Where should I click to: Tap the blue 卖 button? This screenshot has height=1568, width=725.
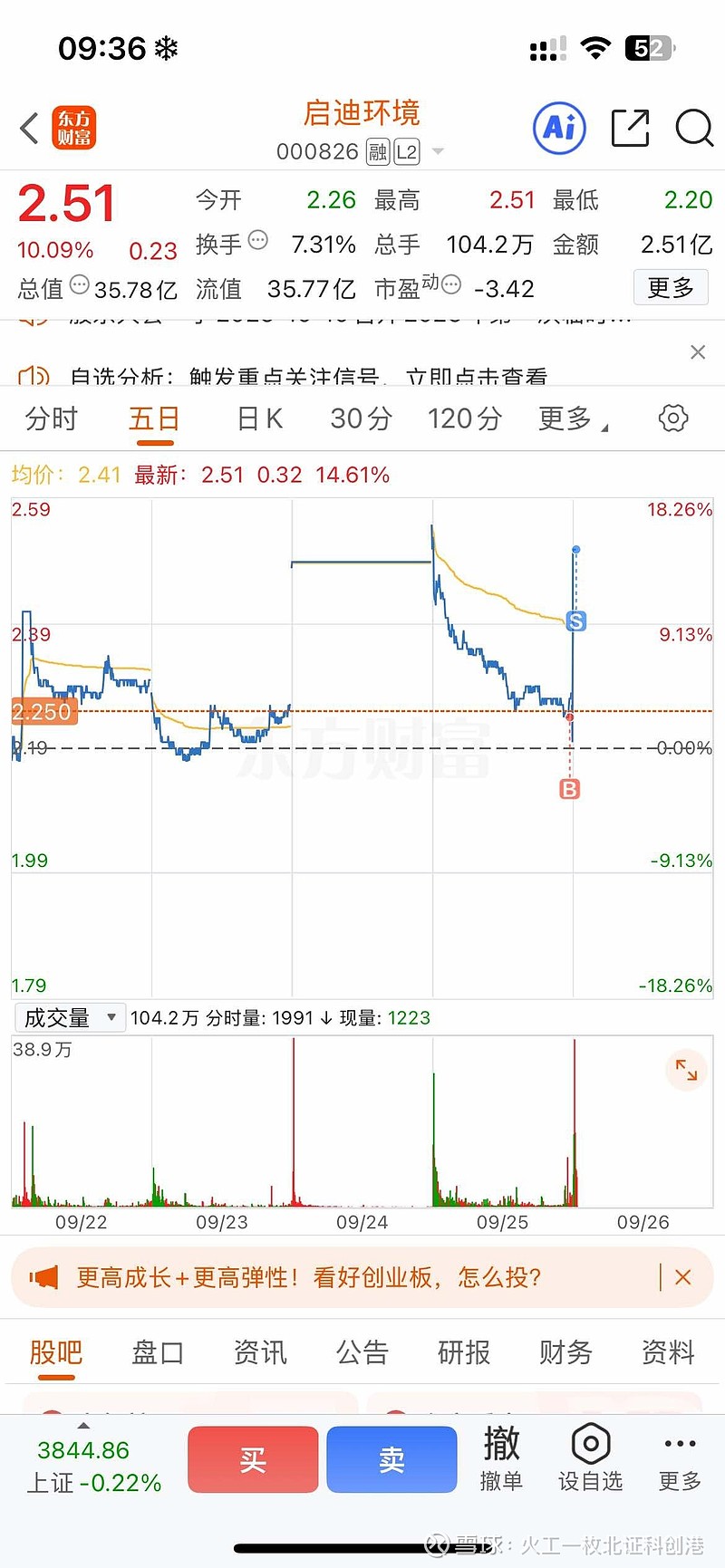[391, 1459]
